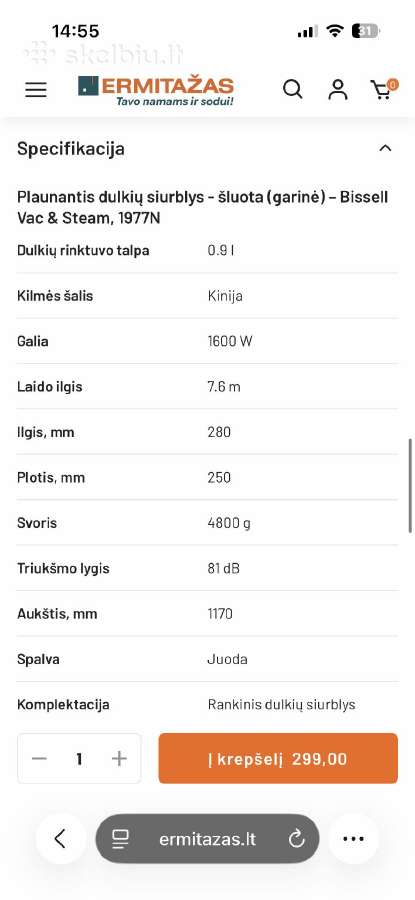Open the browser more options menu
Image resolution: width=415 pixels, height=900 pixels.
(x=353, y=839)
